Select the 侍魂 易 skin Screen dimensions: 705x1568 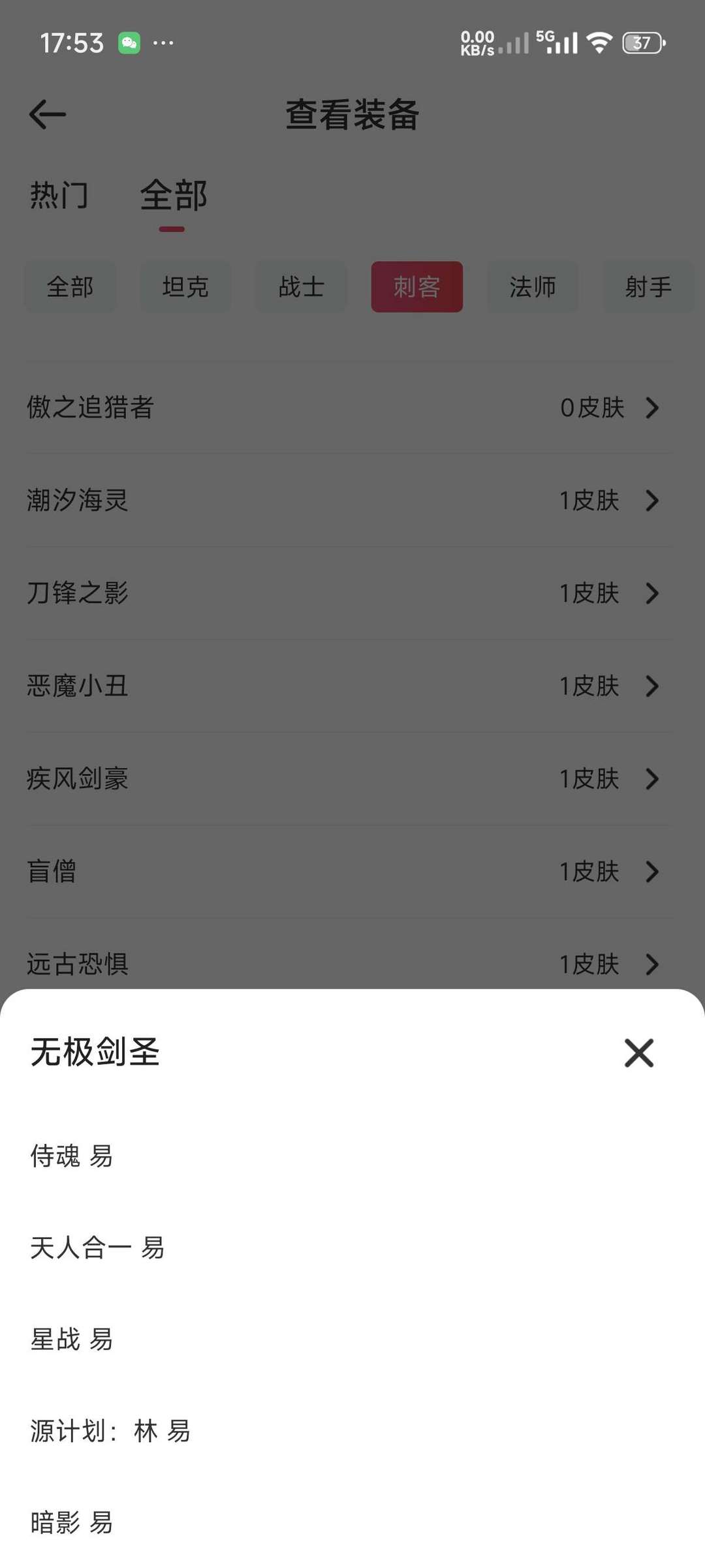tap(72, 1156)
